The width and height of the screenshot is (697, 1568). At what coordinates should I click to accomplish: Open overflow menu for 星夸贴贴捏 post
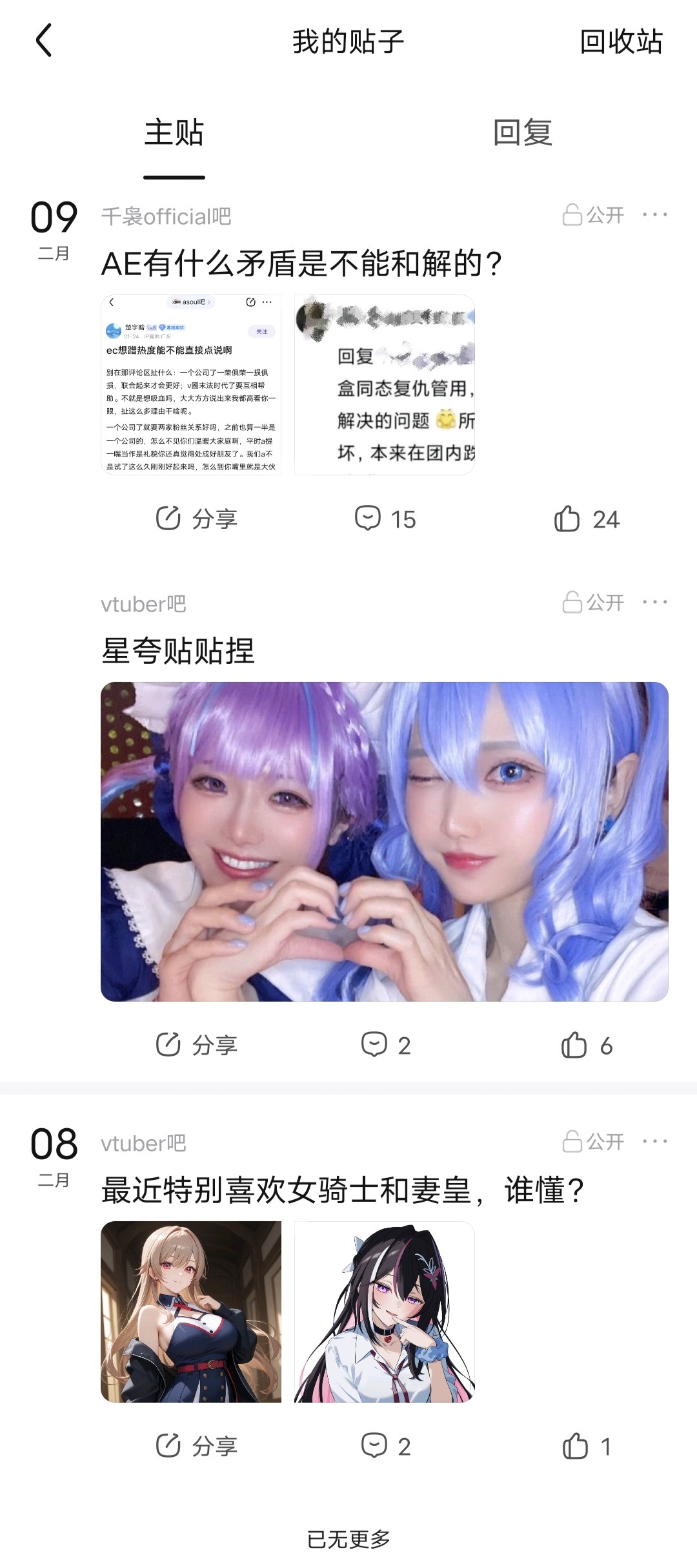click(x=655, y=603)
